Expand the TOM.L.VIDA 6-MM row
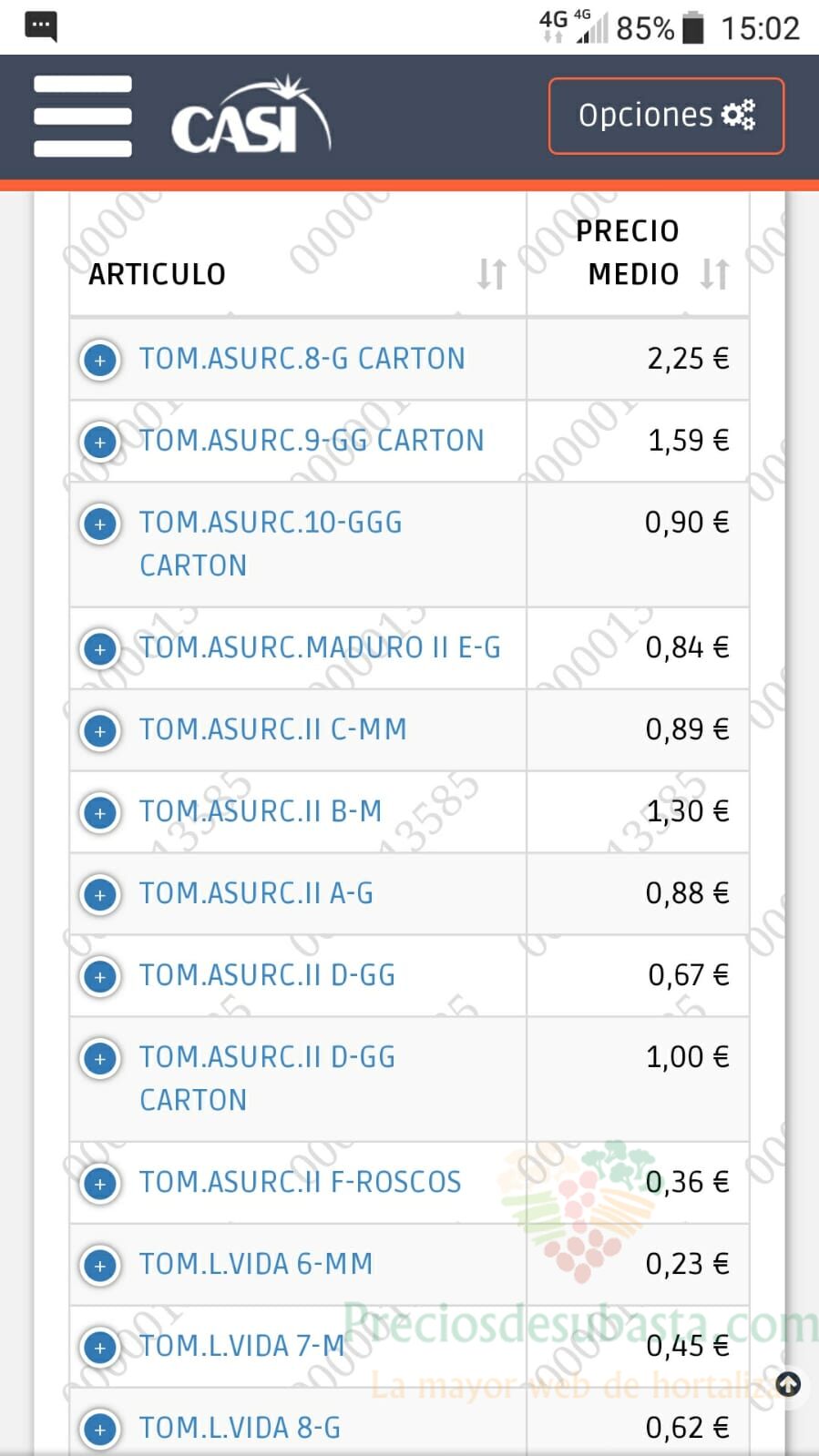Image resolution: width=819 pixels, height=1456 pixels. (x=100, y=1265)
